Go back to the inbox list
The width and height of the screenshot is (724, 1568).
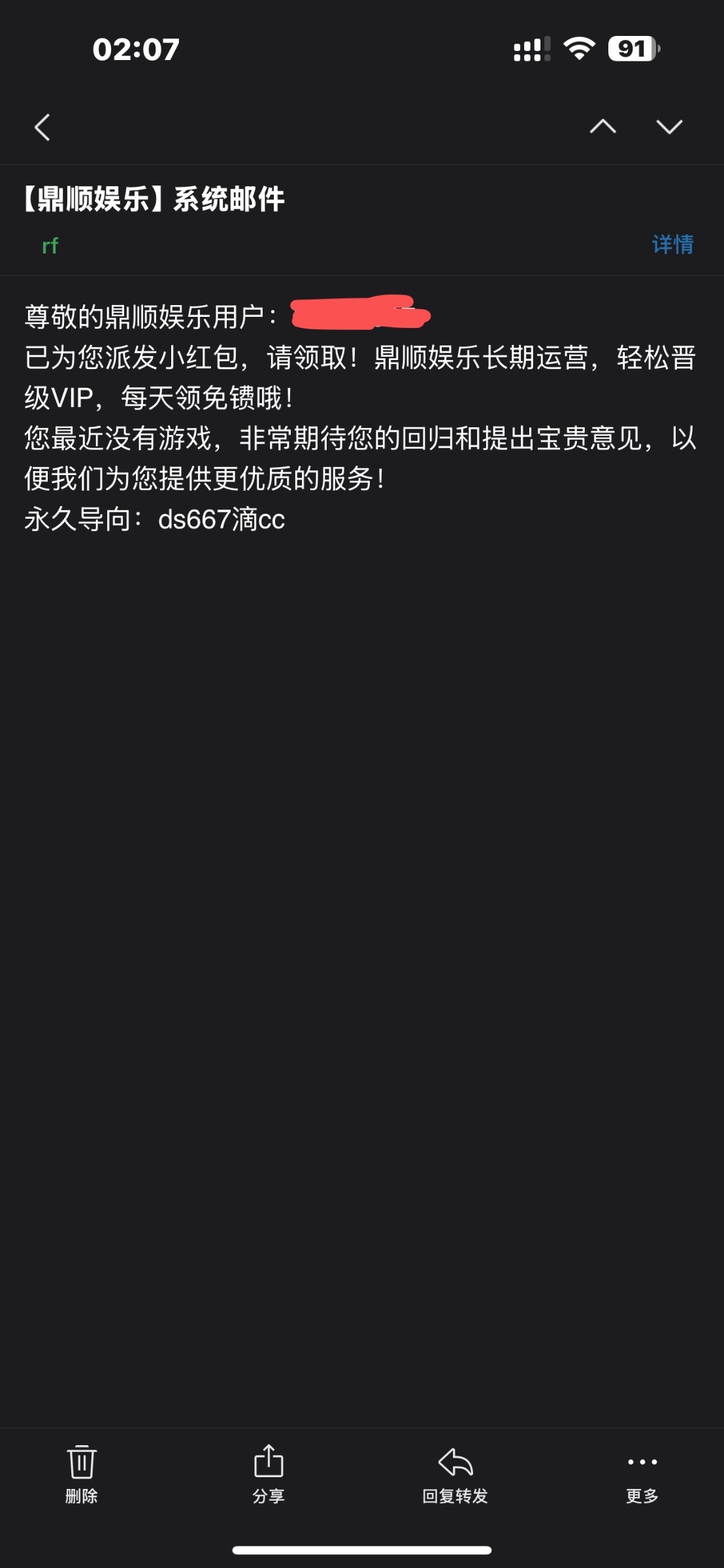click(42, 127)
